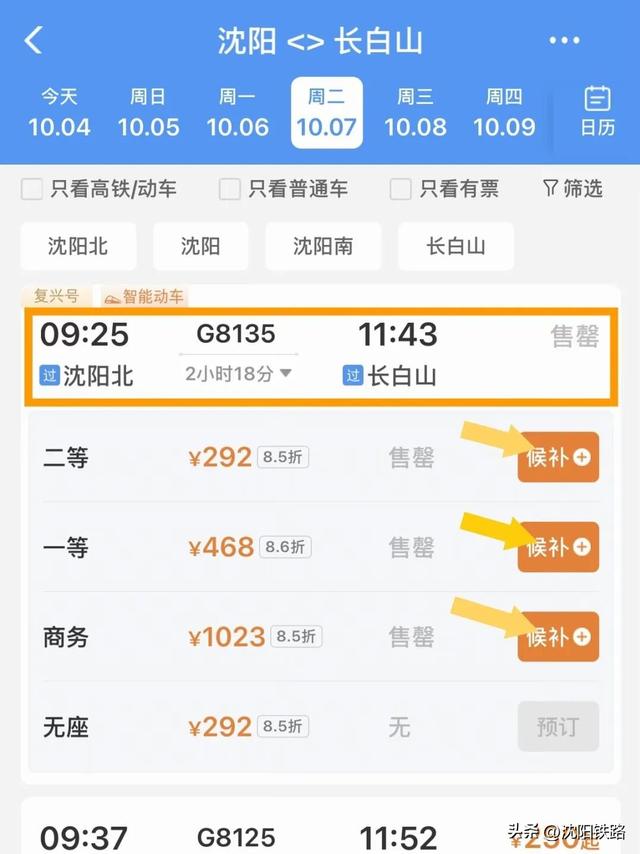Image resolution: width=640 pixels, height=854 pixels.
Task: Check 只看高铁/动车 filter box
Action: (x=32, y=189)
